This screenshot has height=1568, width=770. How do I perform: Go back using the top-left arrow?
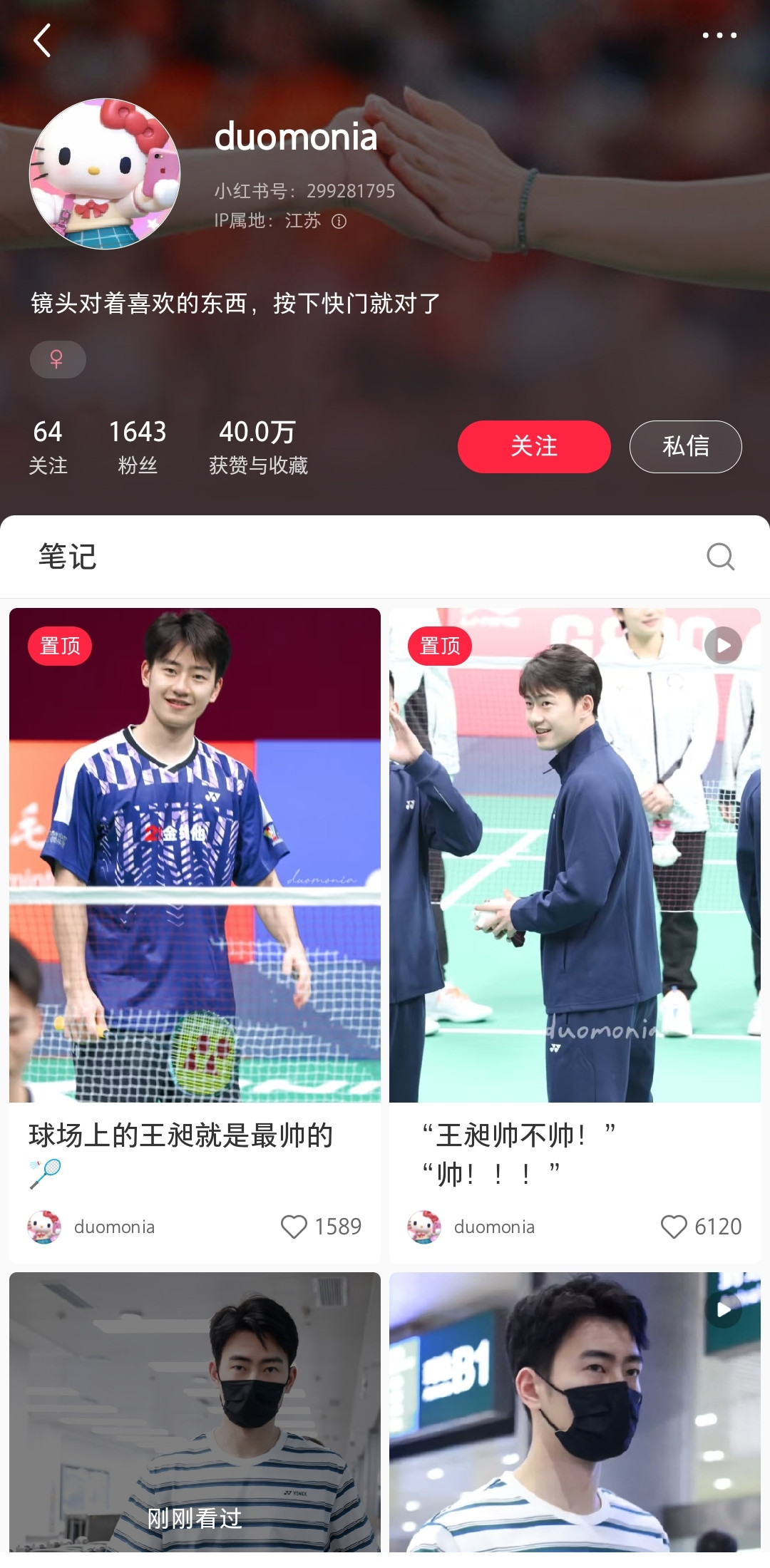coord(43,40)
